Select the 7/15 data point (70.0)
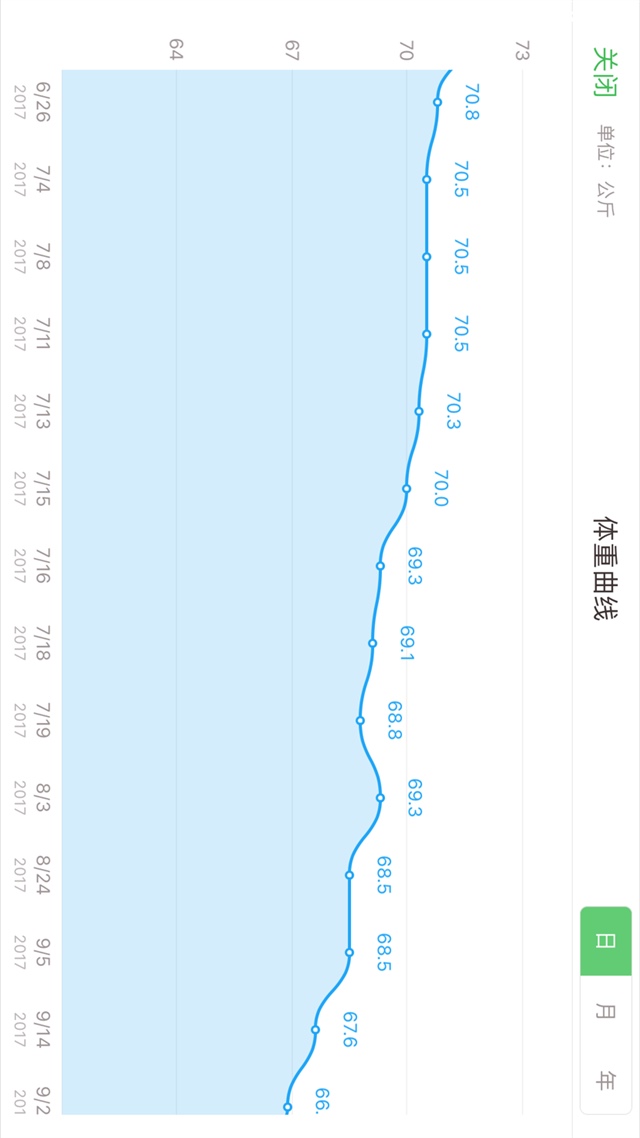This screenshot has width=640, height=1138. [406, 488]
